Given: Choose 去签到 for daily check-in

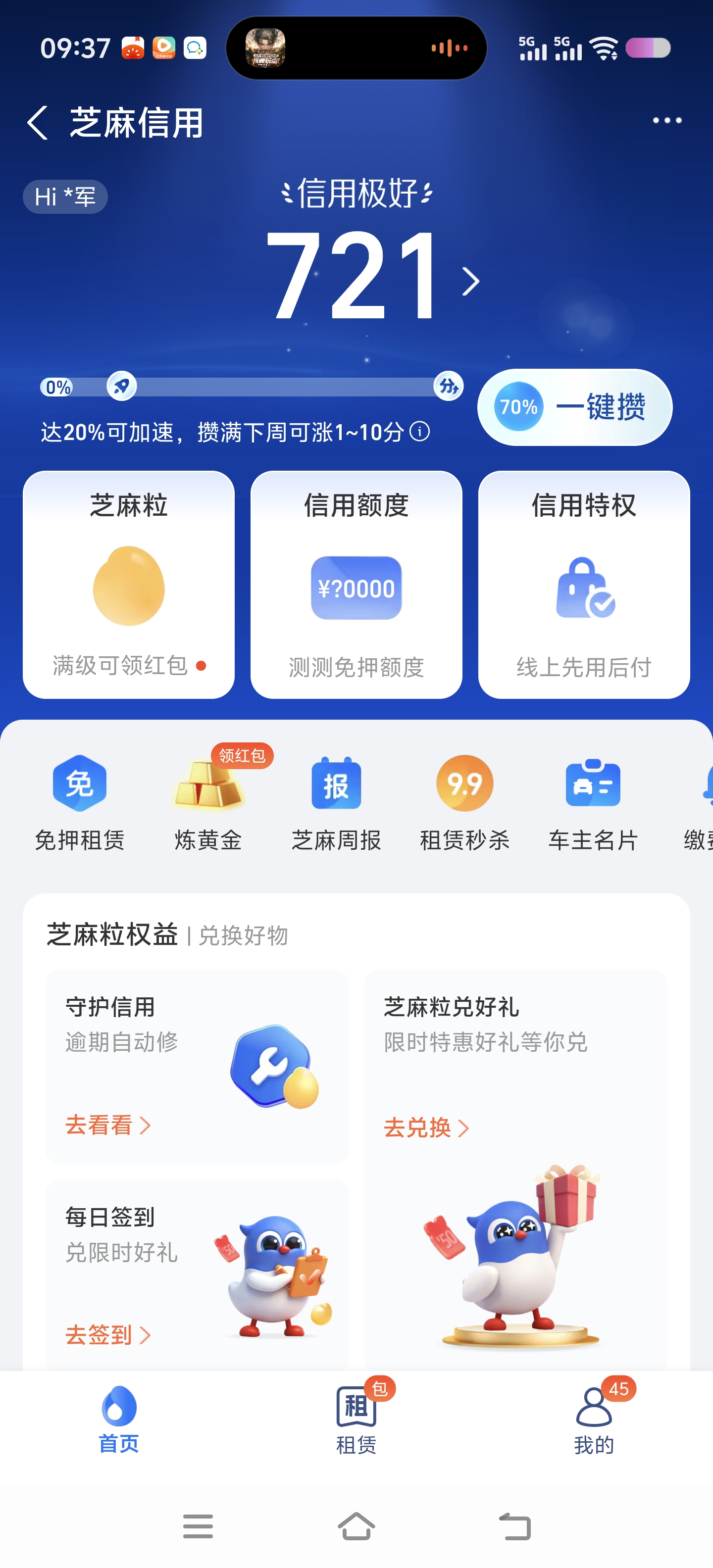Looking at the screenshot, I should (x=107, y=1335).
